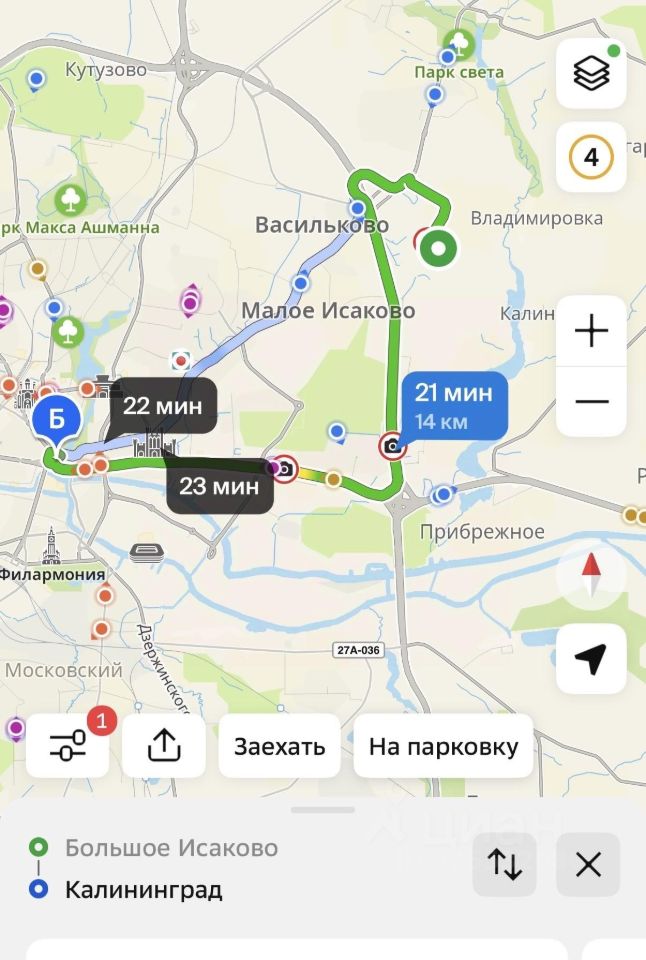Select the 22 мин alternative route
The height and width of the screenshot is (960, 646).
tap(163, 406)
